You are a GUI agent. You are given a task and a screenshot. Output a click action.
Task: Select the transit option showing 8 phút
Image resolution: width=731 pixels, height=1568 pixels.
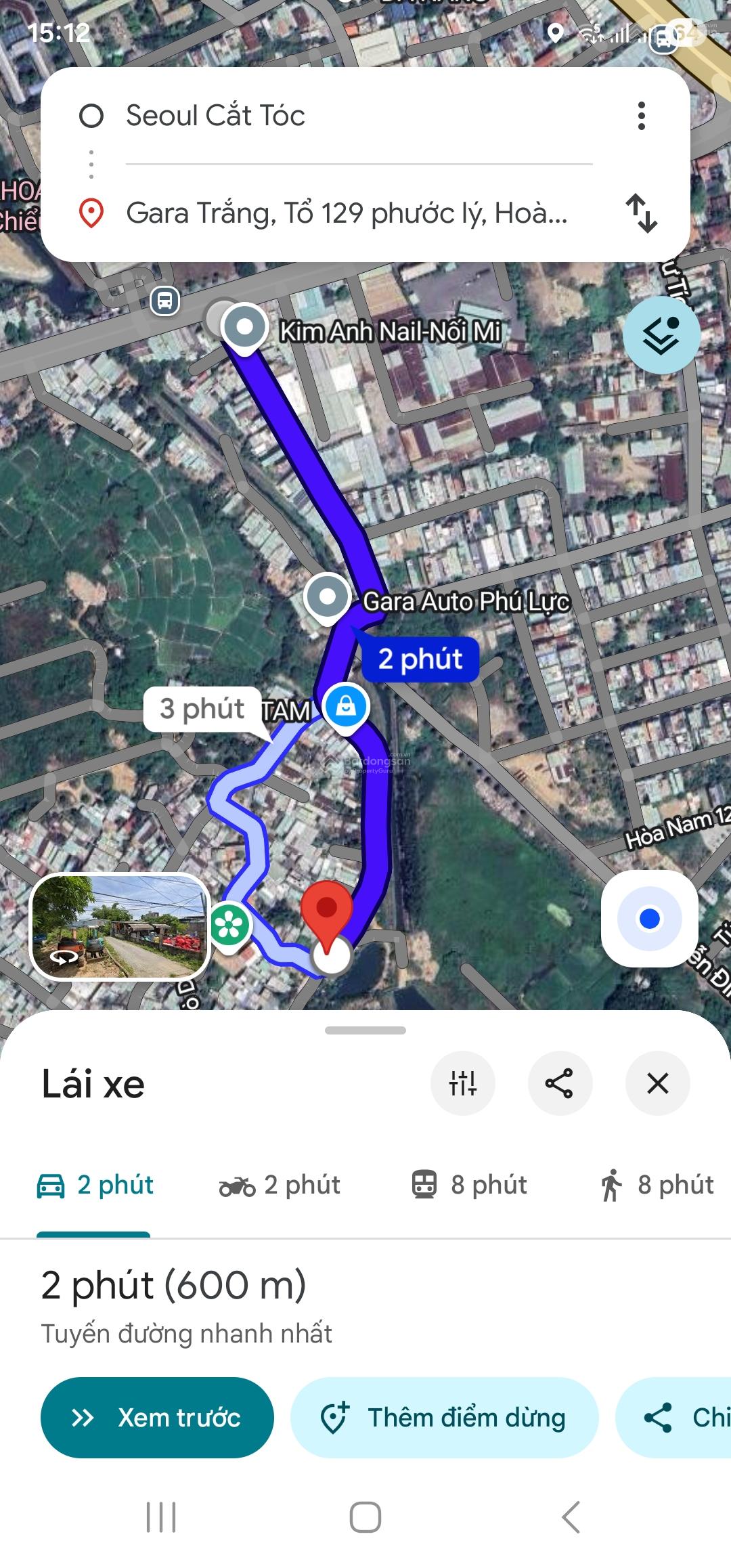coord(470,1185)
